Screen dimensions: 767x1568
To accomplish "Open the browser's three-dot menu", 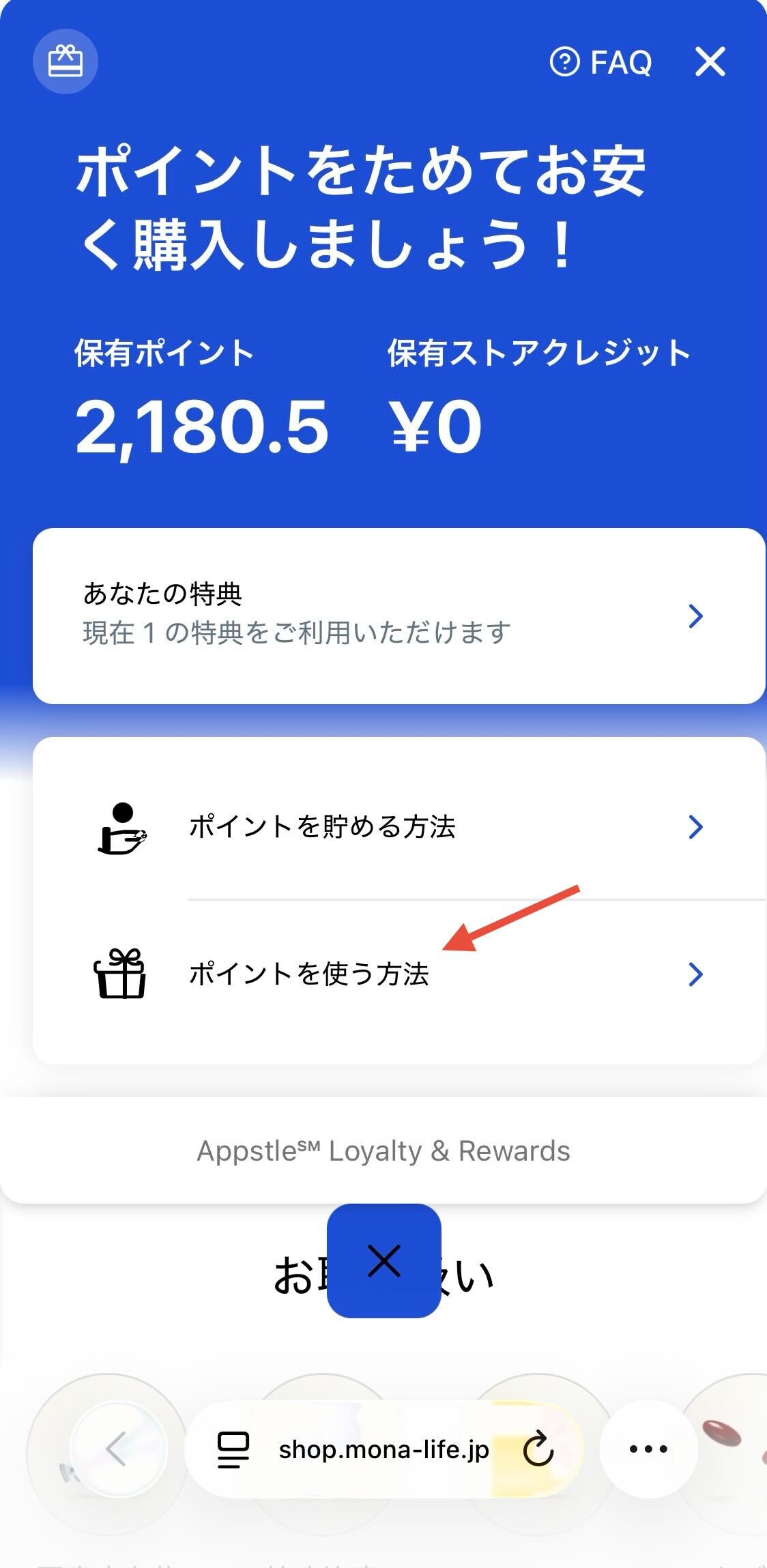I will [x=648, y=1449].
